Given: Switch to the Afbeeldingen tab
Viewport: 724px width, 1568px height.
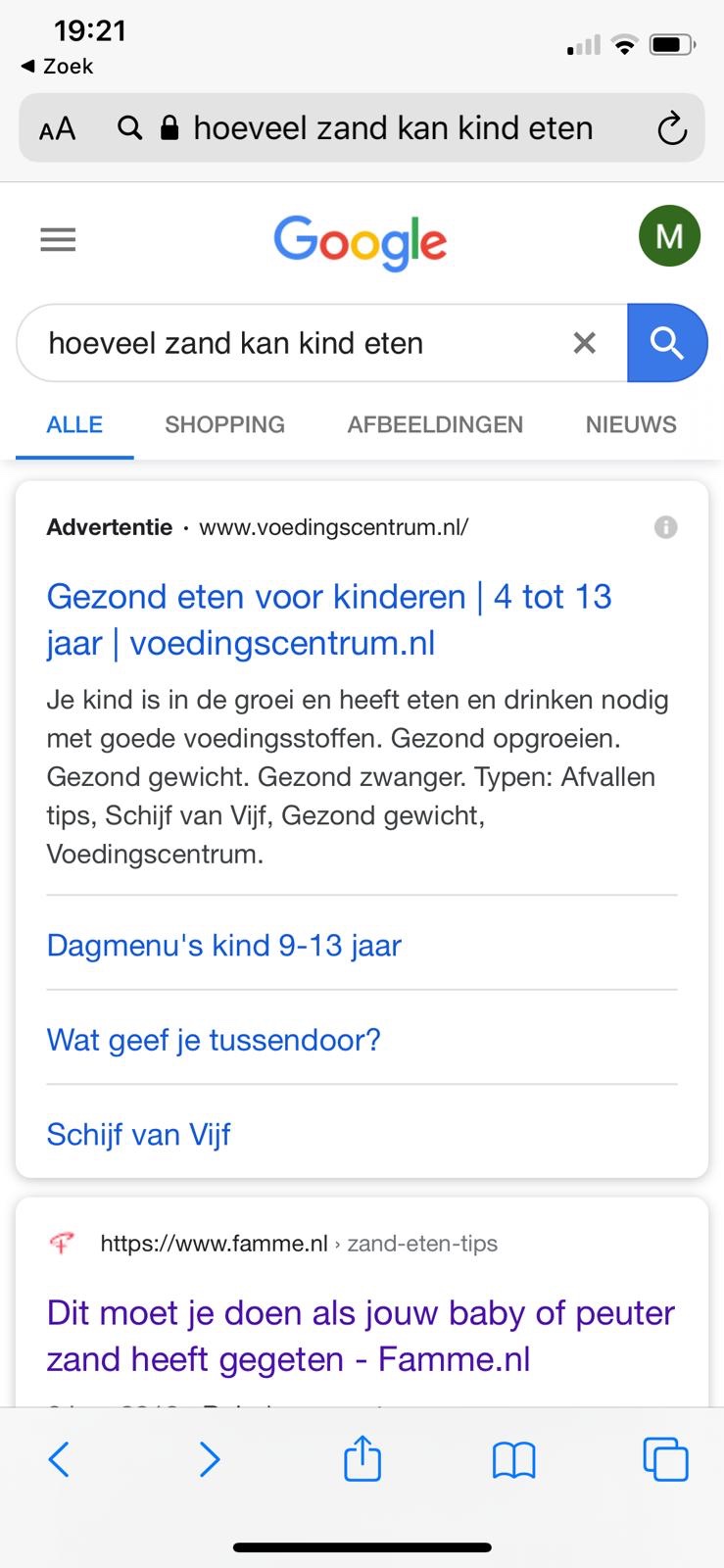Looking at the screenshot, I should click(x=435, y=424).
